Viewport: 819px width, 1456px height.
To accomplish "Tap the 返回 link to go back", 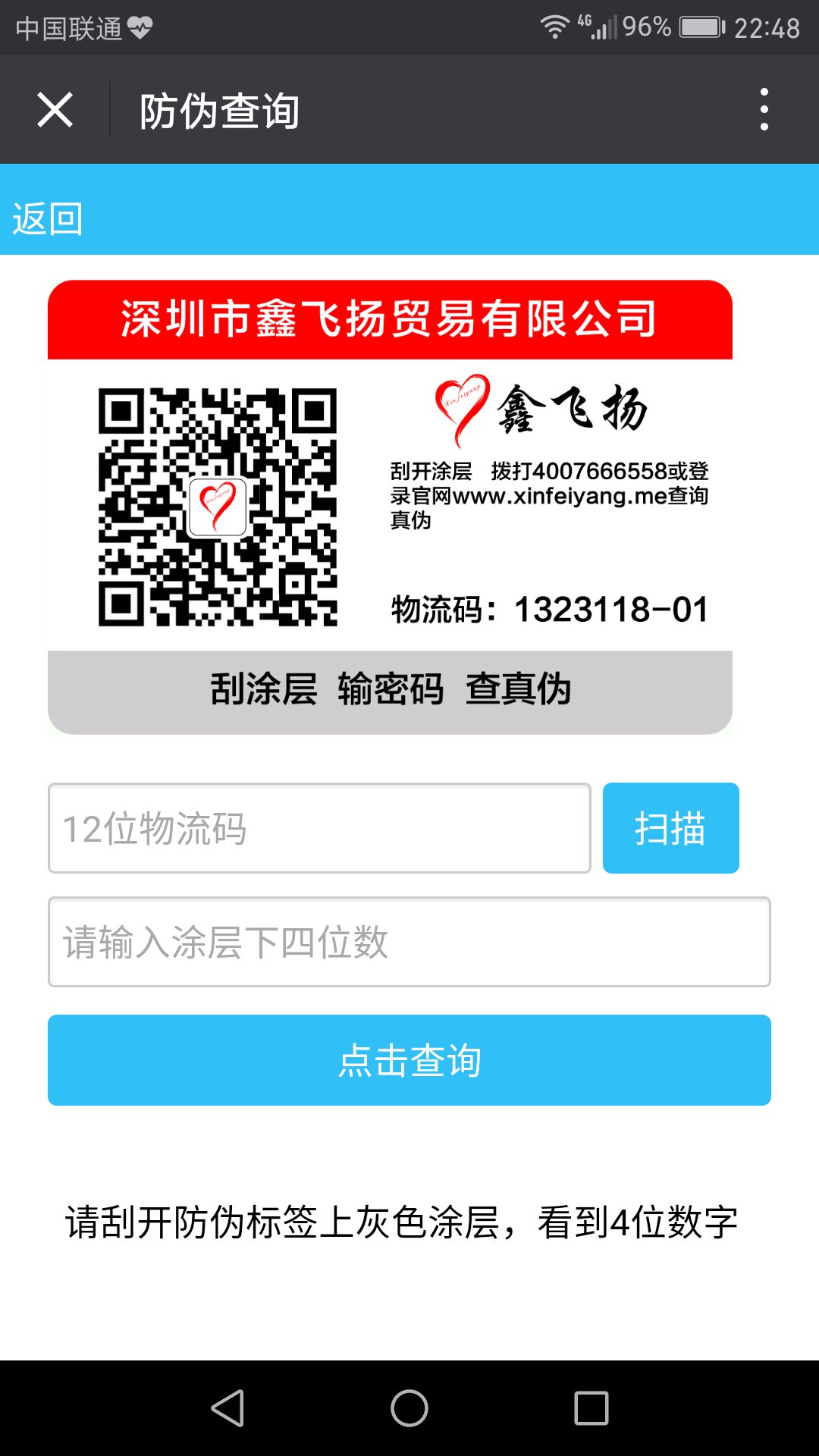I will [x=47, y=219].
